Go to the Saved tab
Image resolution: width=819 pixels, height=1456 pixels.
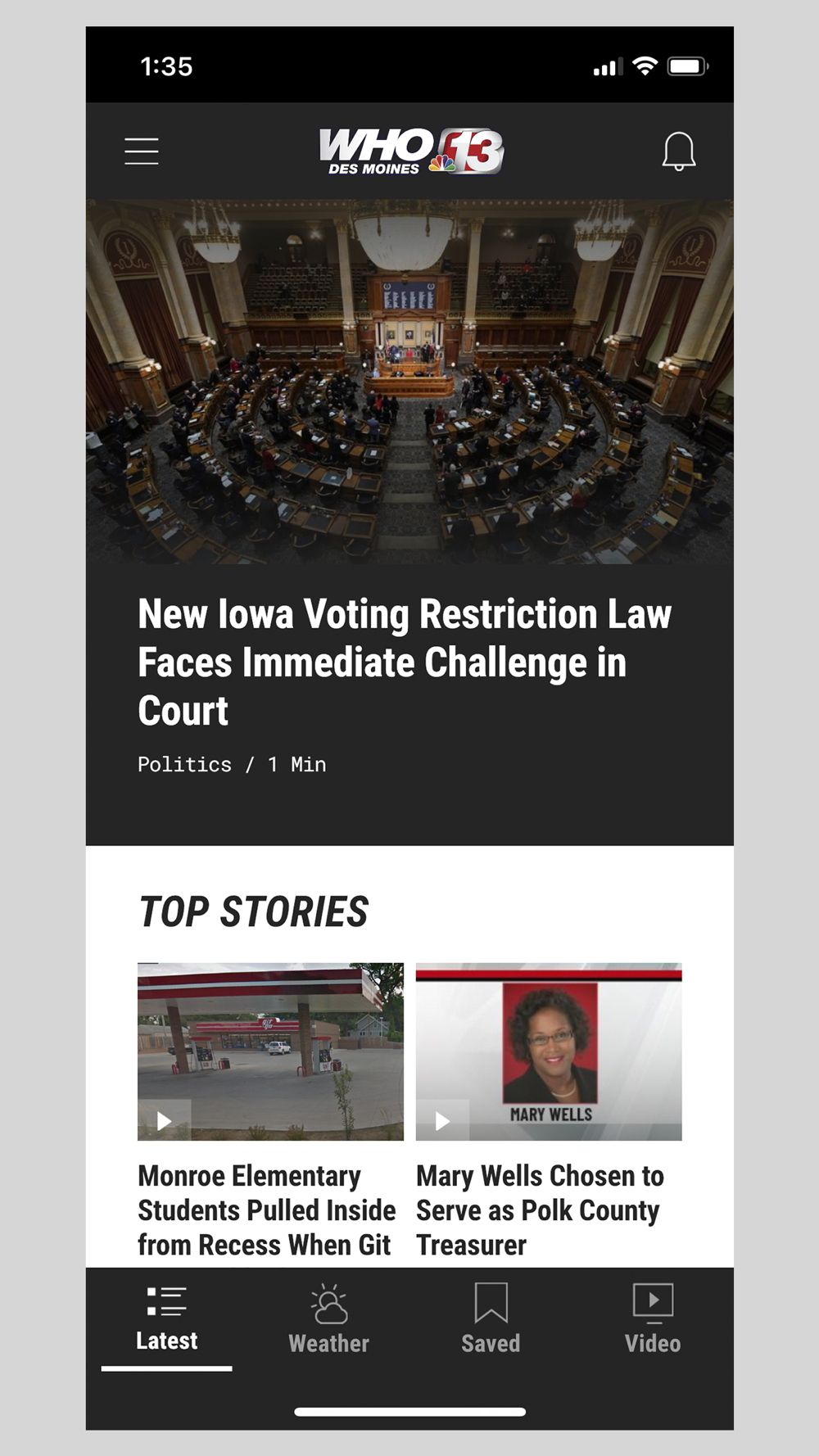[491, 1320]
